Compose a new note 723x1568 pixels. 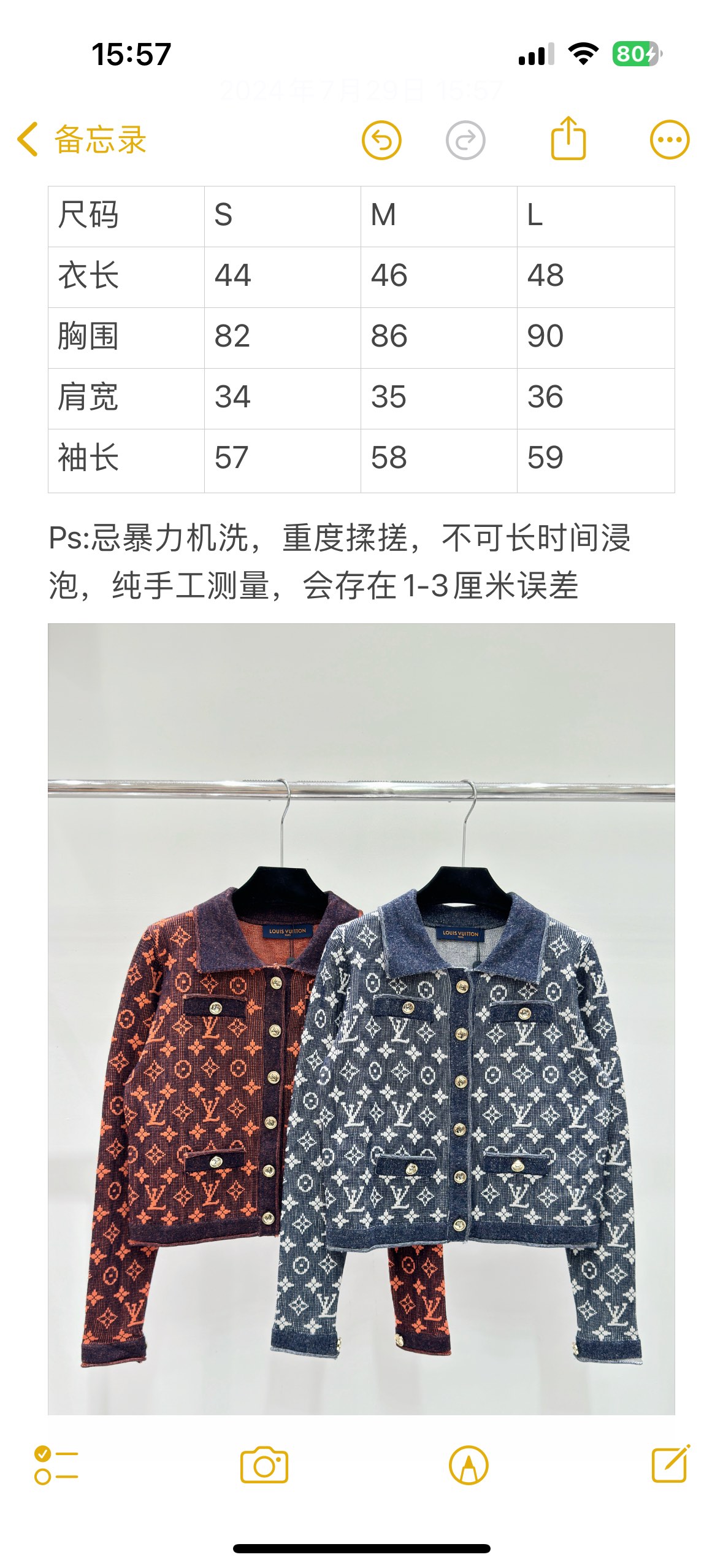[x=671, y=1464]
